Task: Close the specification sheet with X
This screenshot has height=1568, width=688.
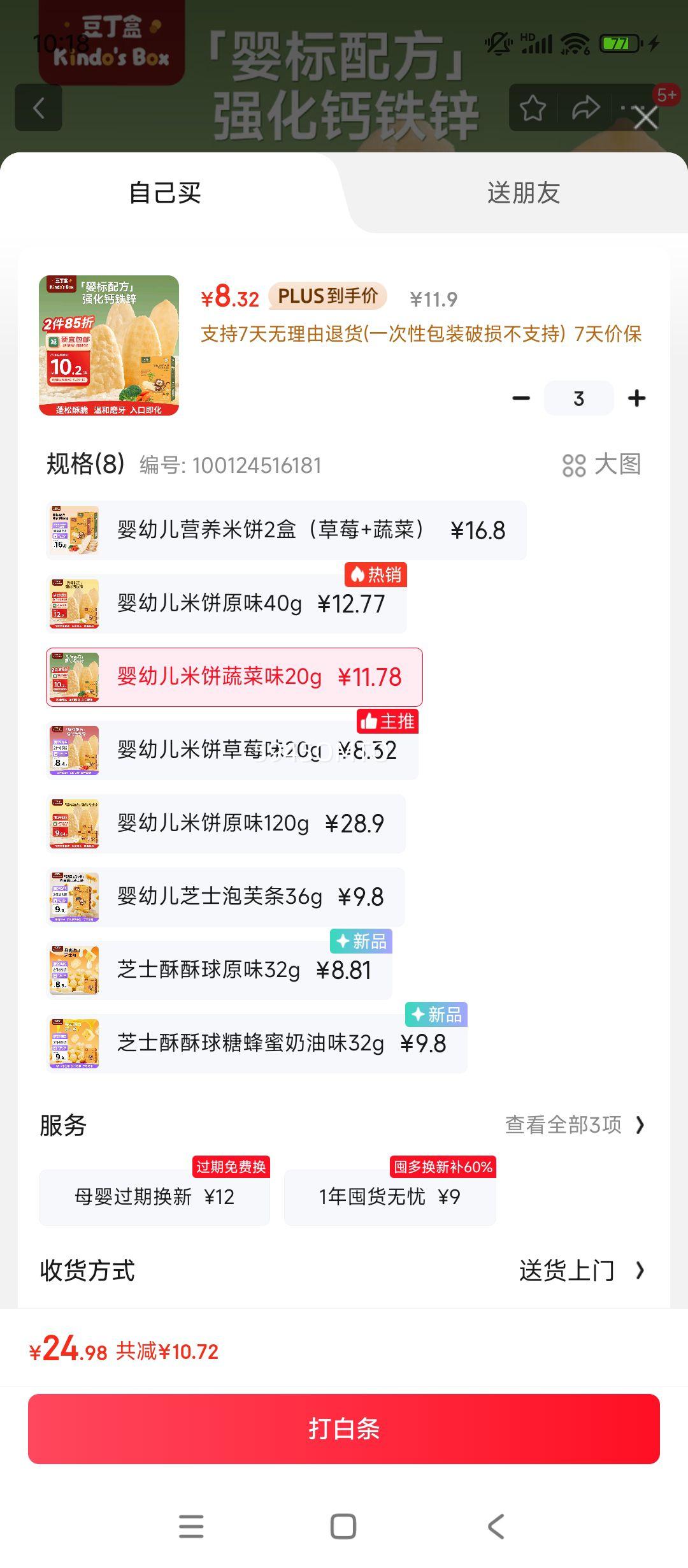Action: pyautogui.click(x=645, y=118)
